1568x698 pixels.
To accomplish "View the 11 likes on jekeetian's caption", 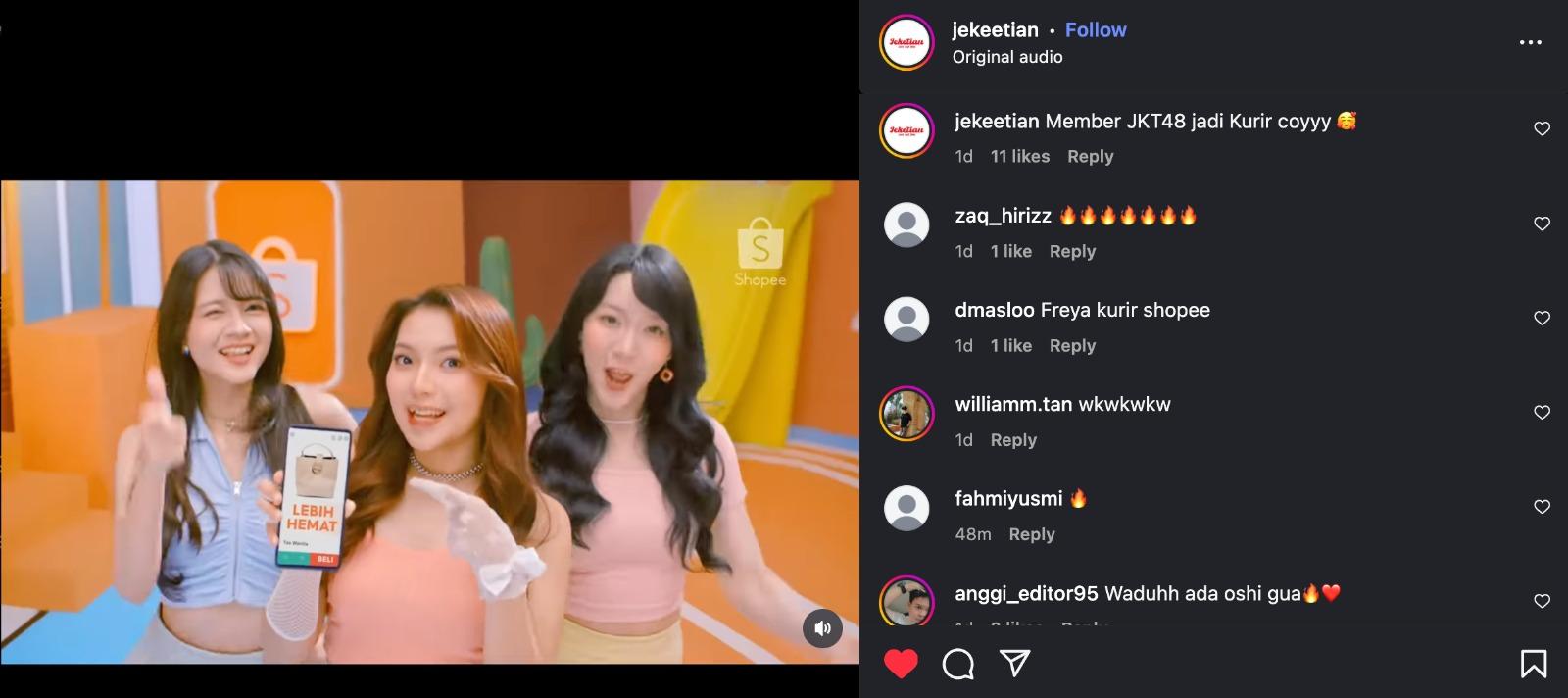I will [x=1019, y=157].
